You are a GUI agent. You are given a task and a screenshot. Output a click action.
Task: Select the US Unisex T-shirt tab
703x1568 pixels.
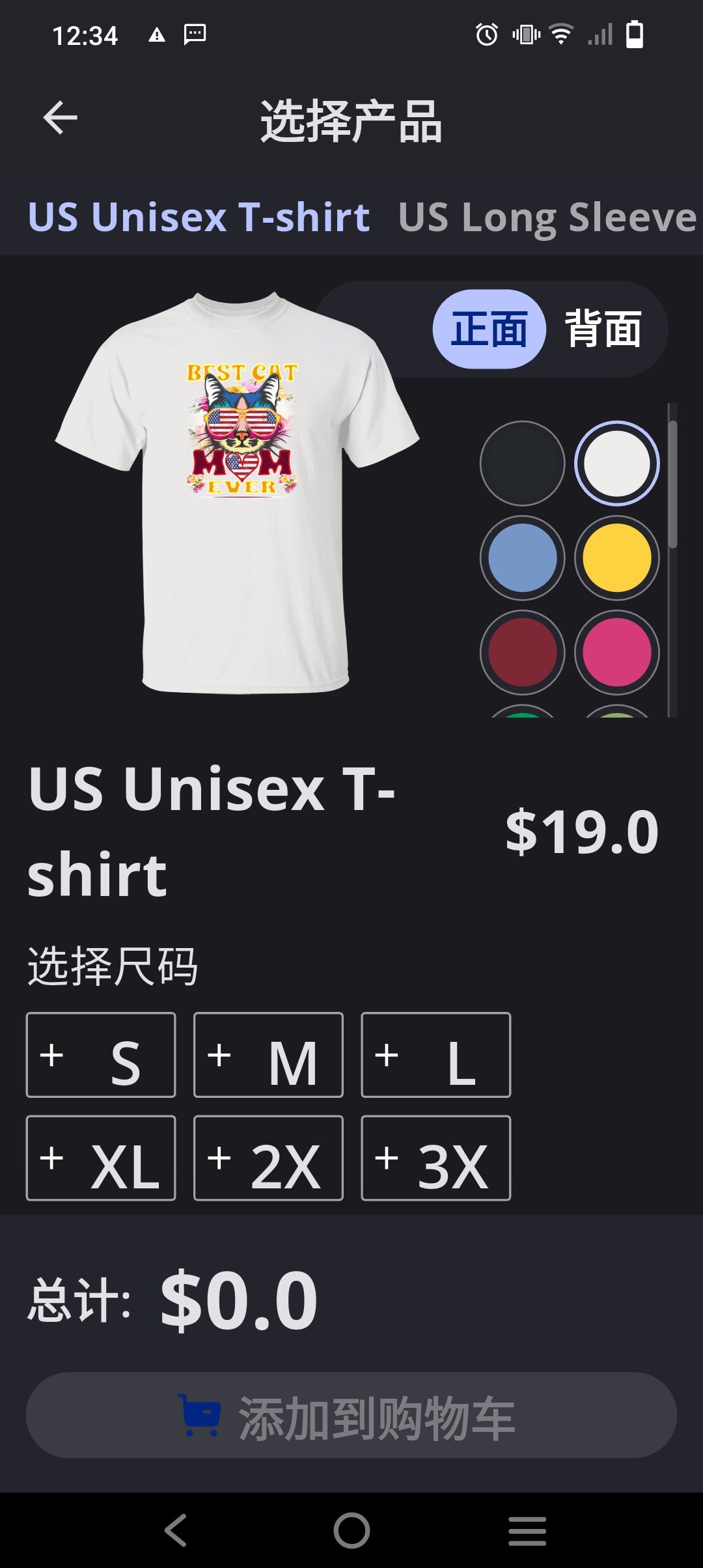click(199, 217)
